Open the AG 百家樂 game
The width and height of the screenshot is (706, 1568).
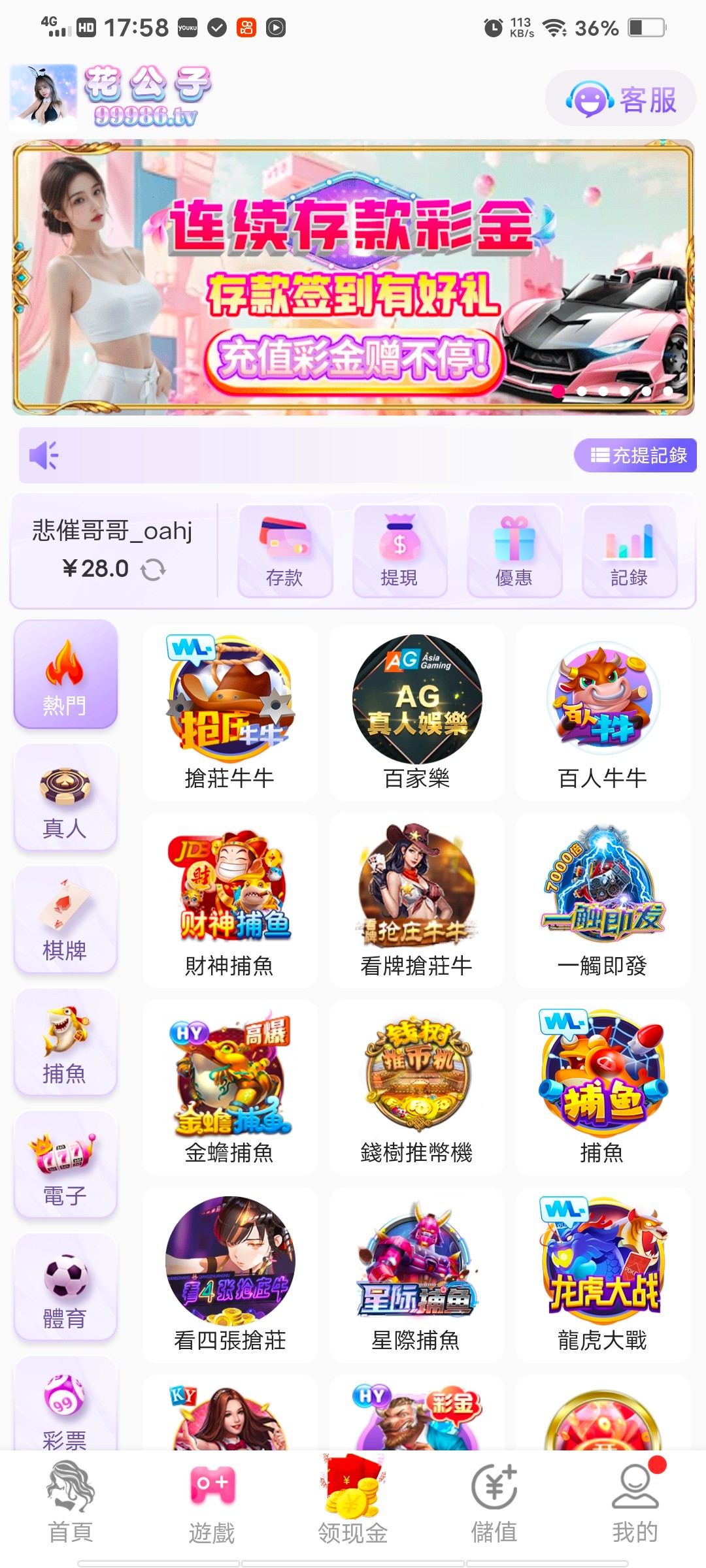pos(417,712)
